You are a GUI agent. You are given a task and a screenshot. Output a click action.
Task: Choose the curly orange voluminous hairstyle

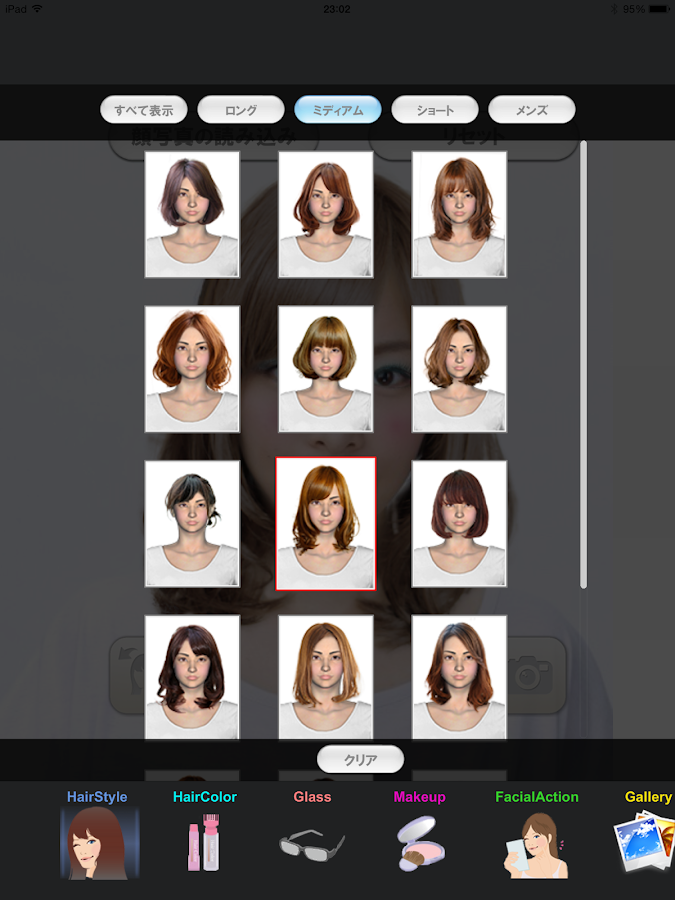point(192,369)
